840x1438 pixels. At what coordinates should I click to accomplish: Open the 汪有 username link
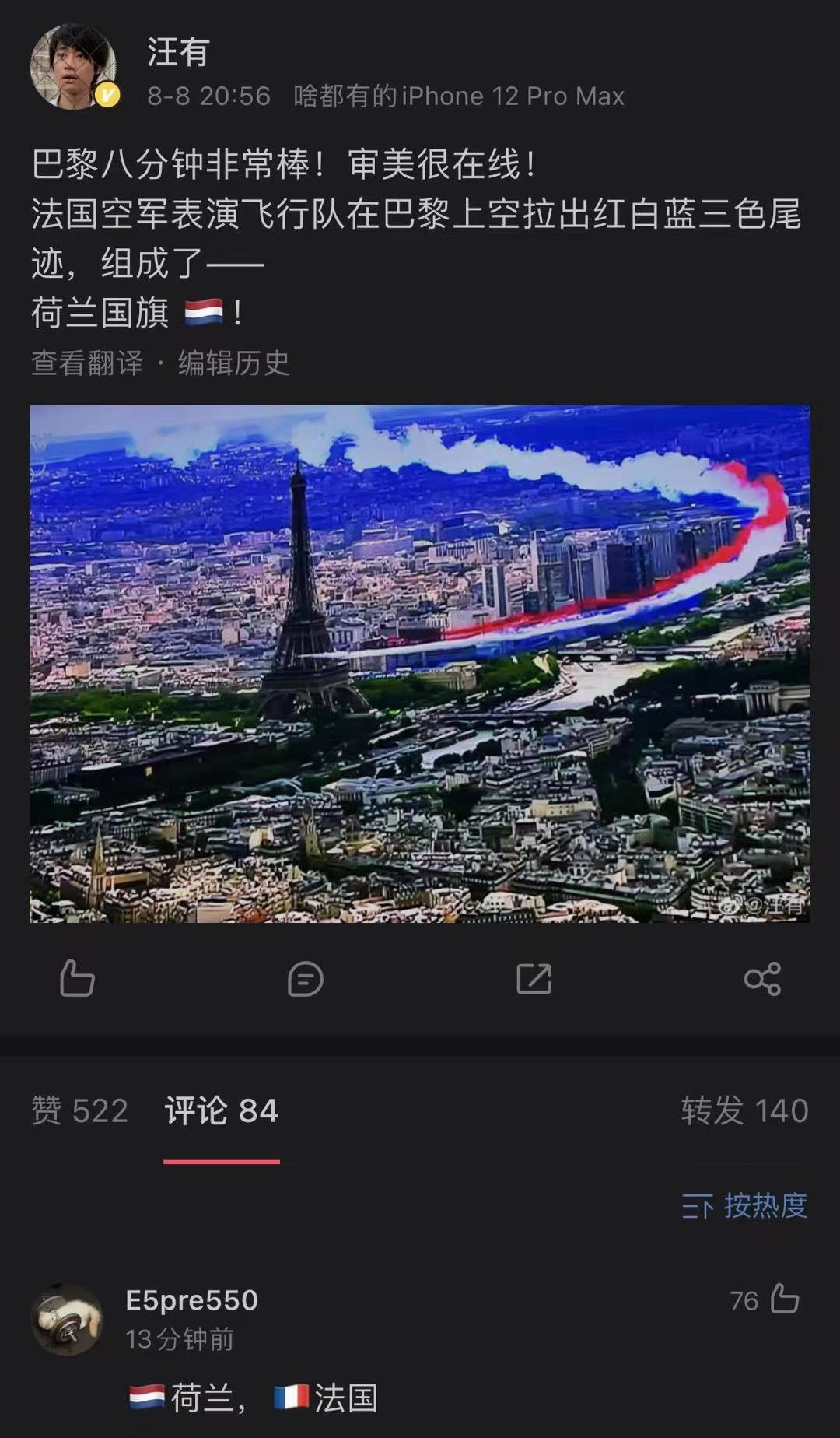(178, 52)
